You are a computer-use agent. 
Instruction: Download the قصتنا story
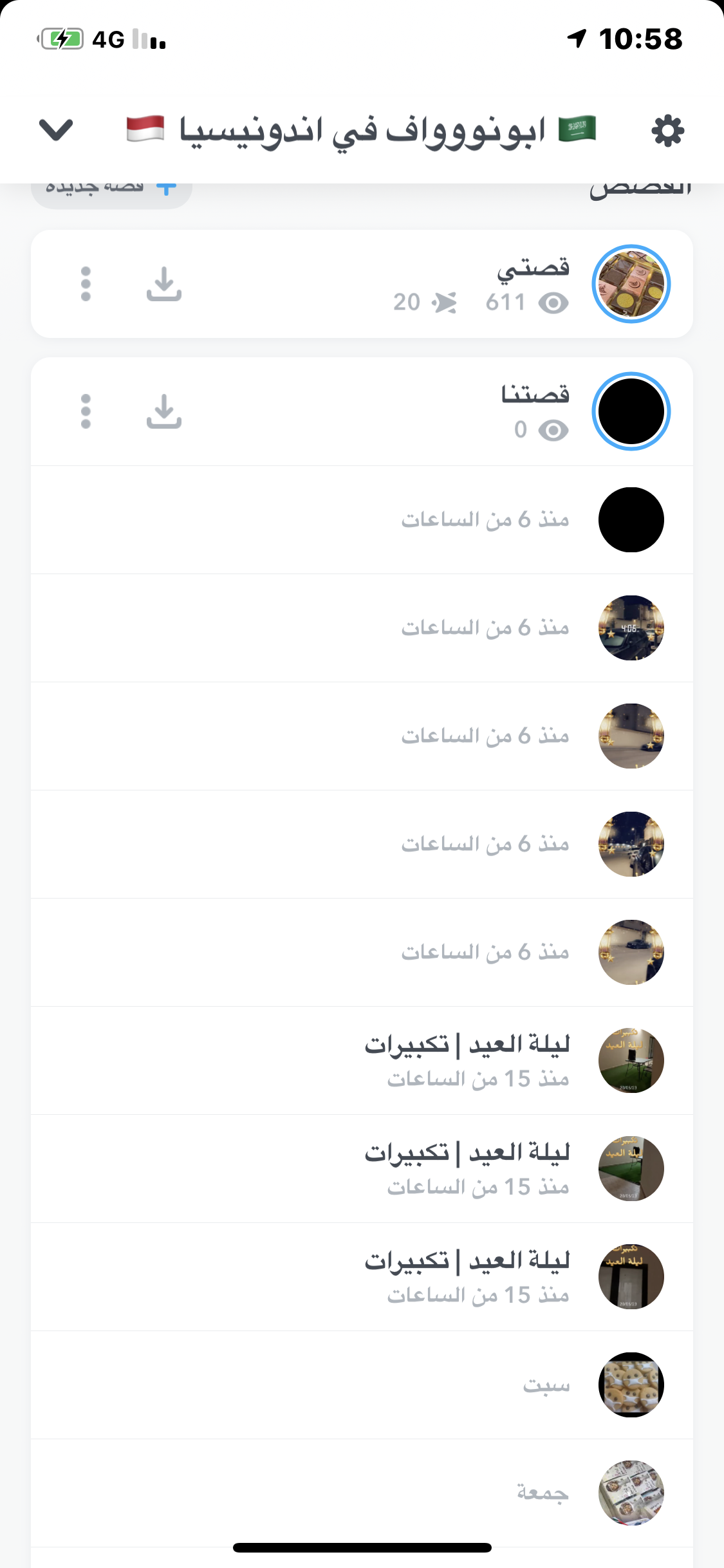163,411
